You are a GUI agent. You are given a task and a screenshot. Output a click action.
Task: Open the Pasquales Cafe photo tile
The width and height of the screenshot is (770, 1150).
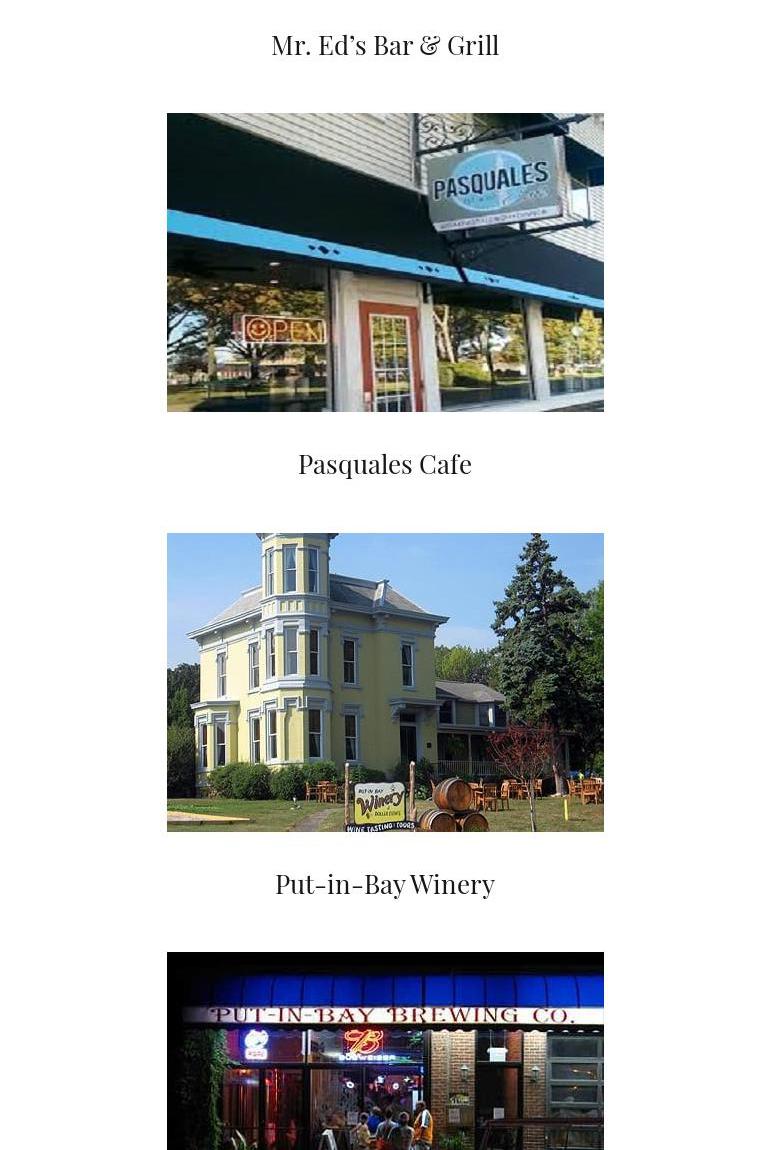(385, 262)
